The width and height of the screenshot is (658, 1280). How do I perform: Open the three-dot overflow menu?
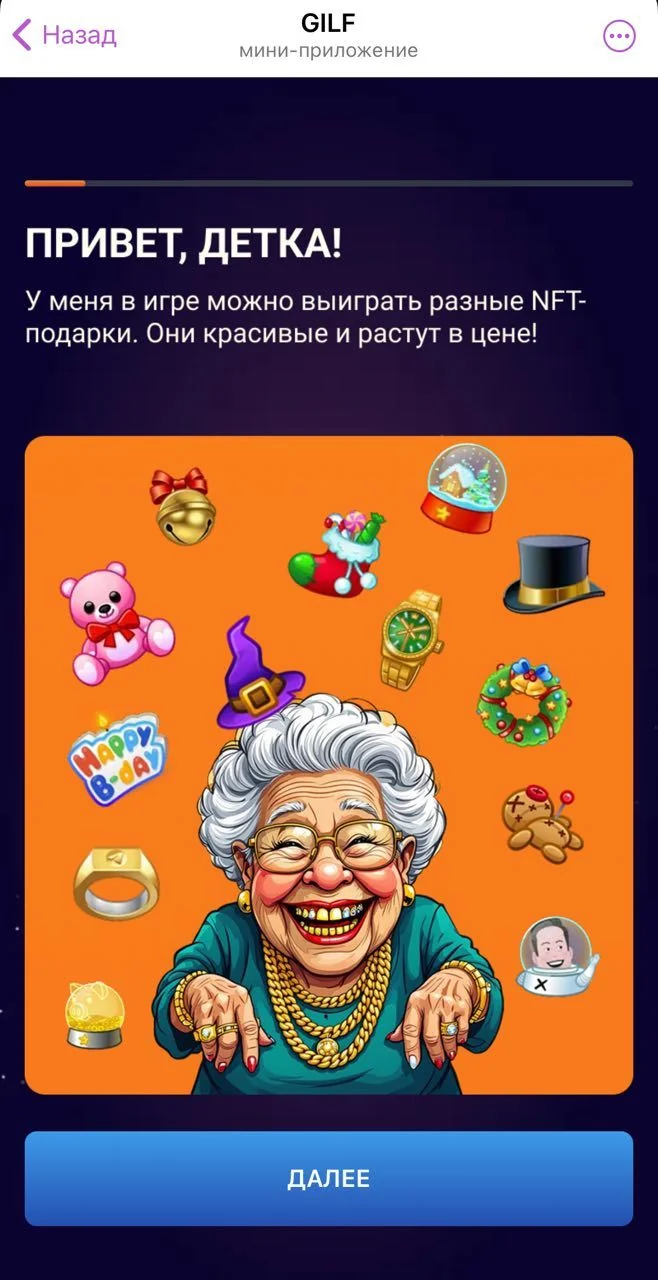pos(619,37)
